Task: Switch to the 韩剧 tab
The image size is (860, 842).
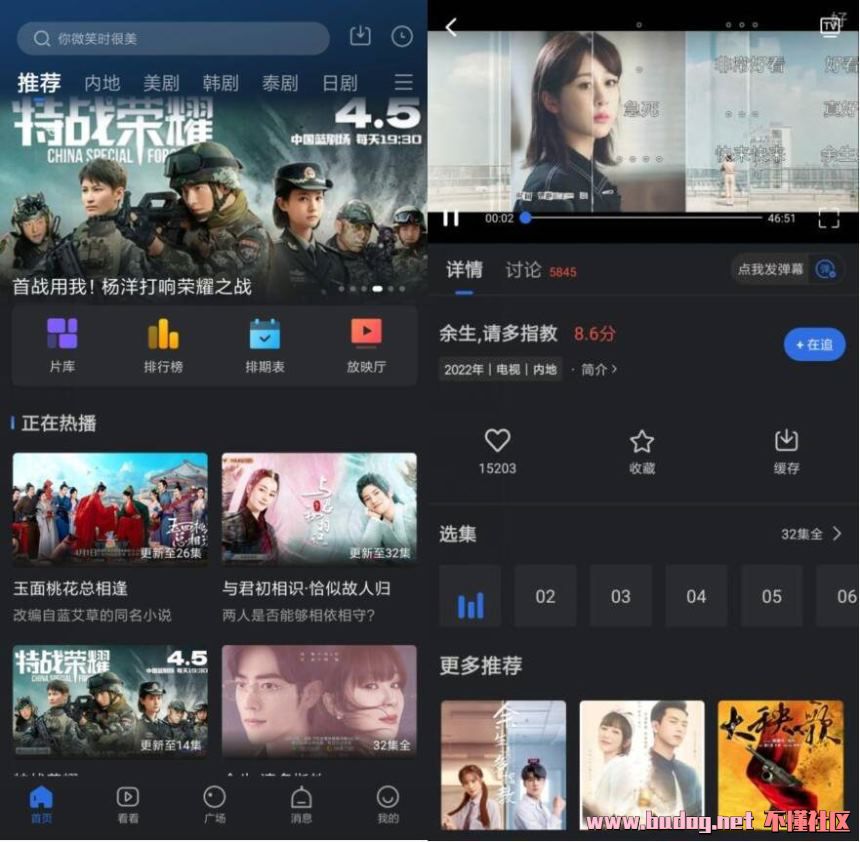Action: tap(220, 83)
